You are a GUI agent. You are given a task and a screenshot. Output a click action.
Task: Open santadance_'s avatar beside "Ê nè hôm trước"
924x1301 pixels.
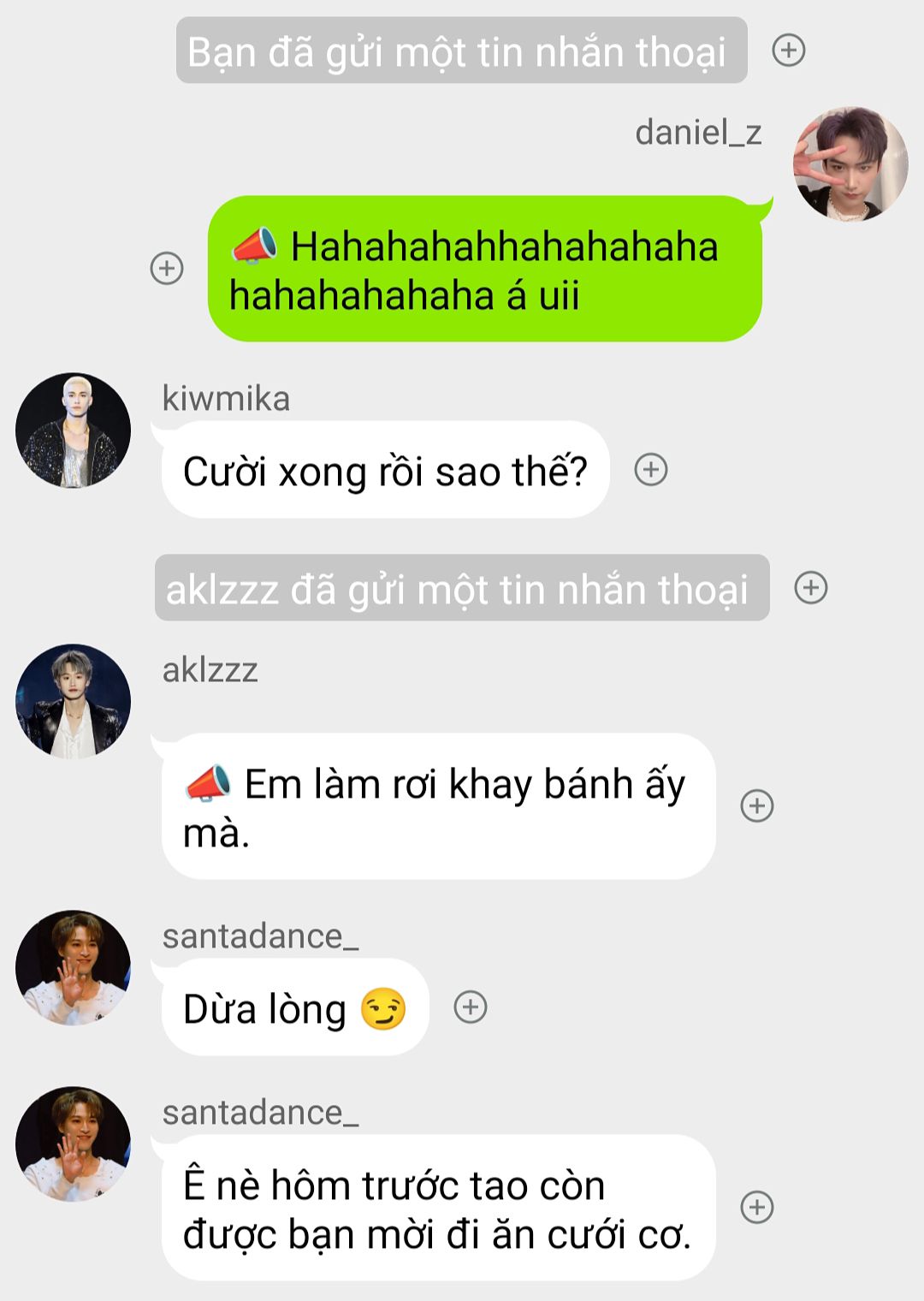click(74, 1144)
